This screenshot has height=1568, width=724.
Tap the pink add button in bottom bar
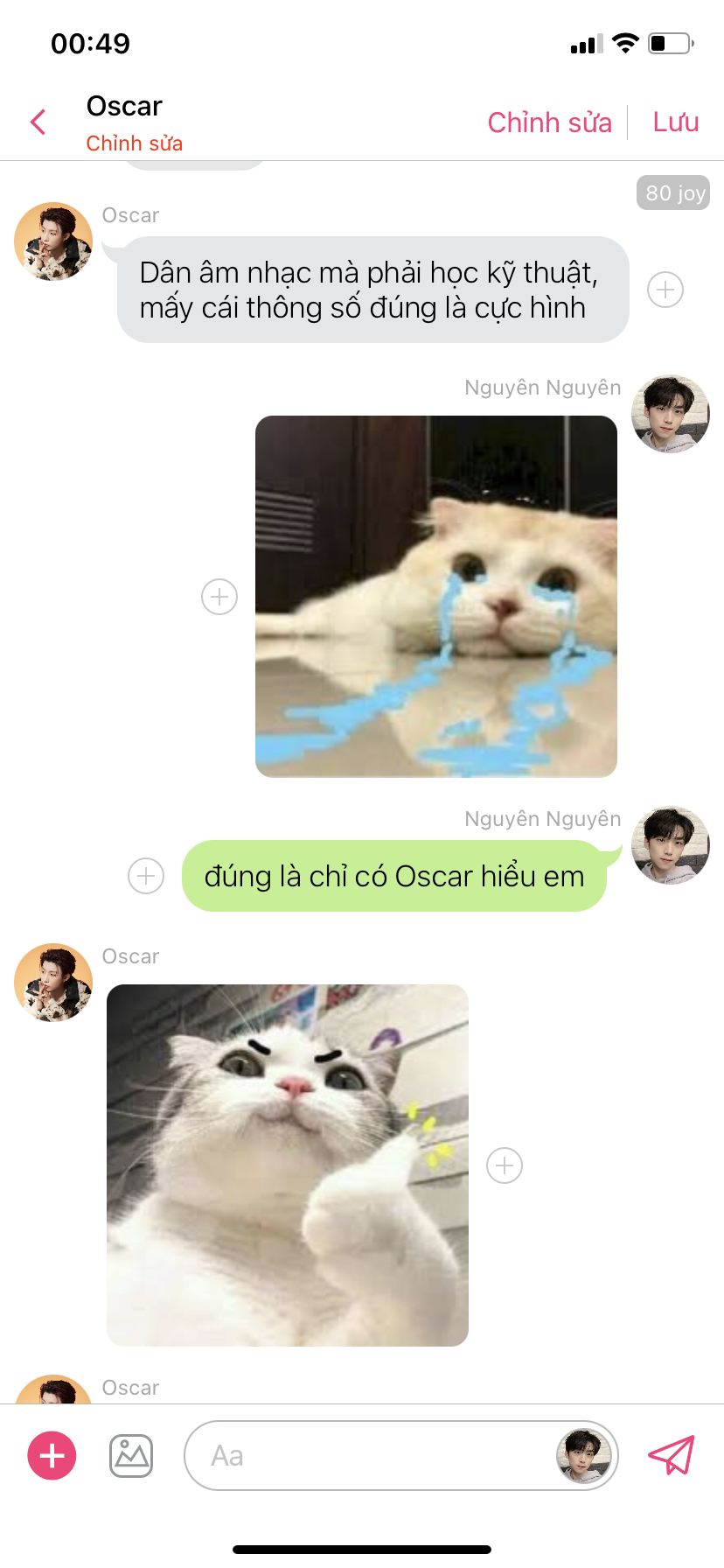[52, 1456]
